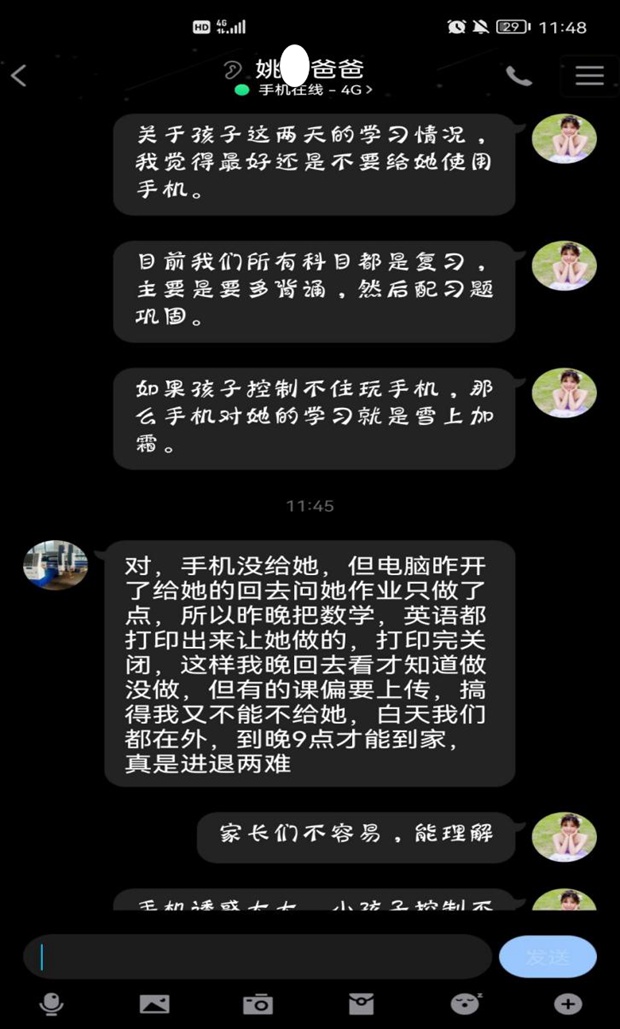Viewport: 620px width, 1029px height.
Task: Go back to the chat list
Action: coord(18,75)
